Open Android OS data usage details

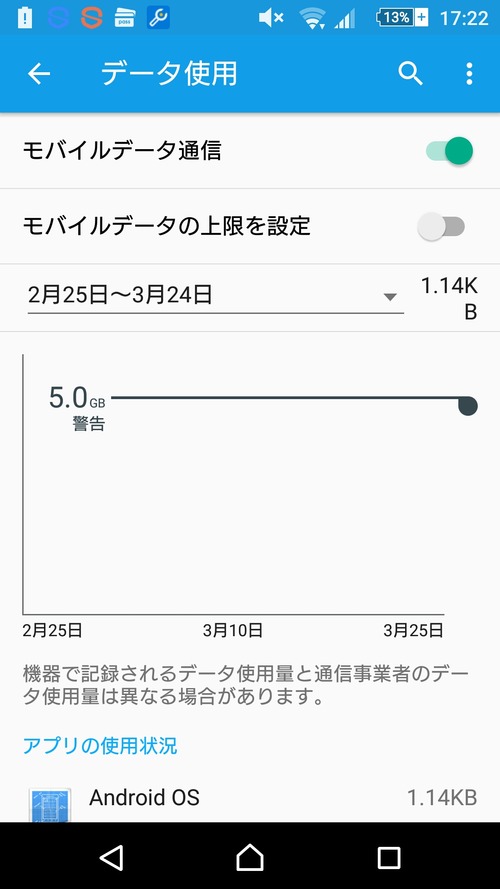(x=250, y=798)
